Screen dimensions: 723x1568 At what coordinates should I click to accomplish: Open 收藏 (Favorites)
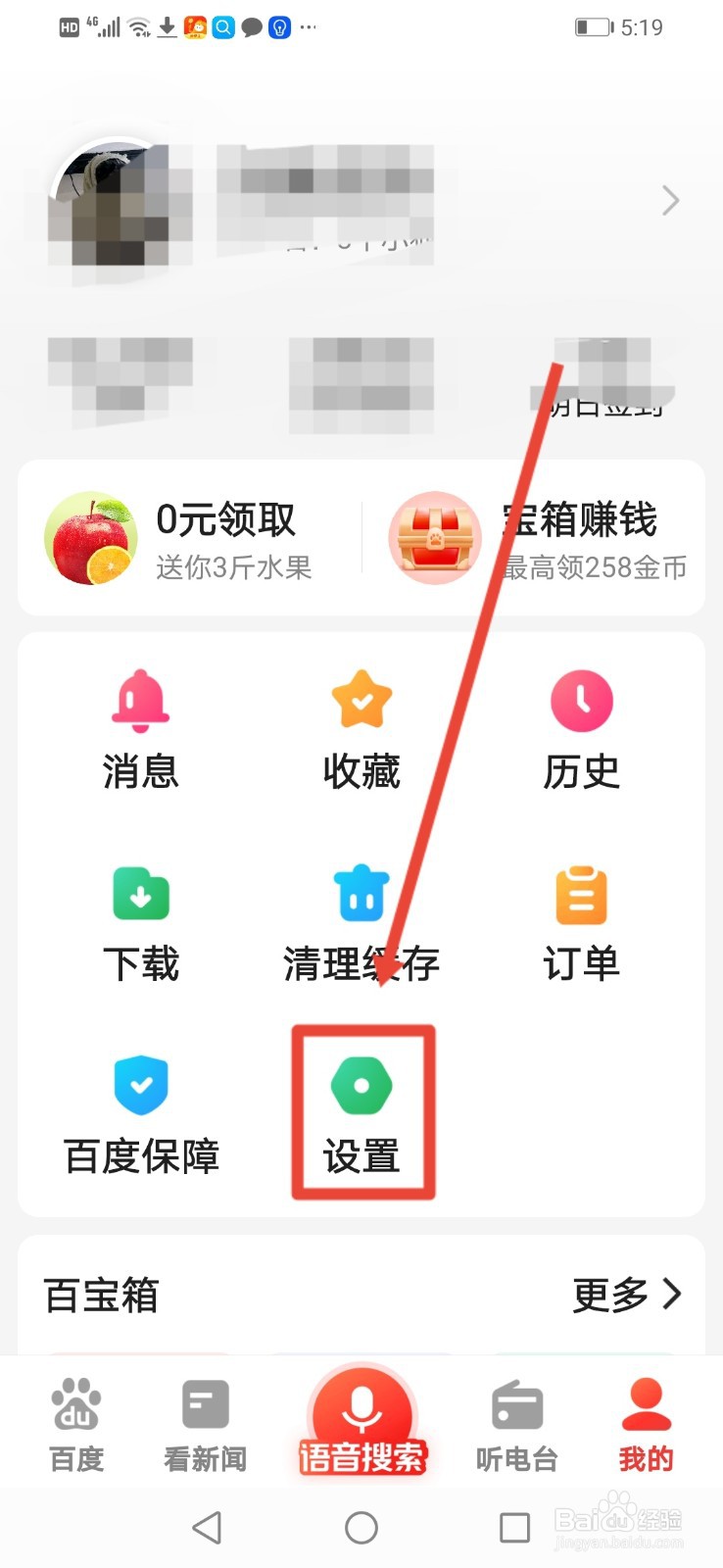(361, 725)
